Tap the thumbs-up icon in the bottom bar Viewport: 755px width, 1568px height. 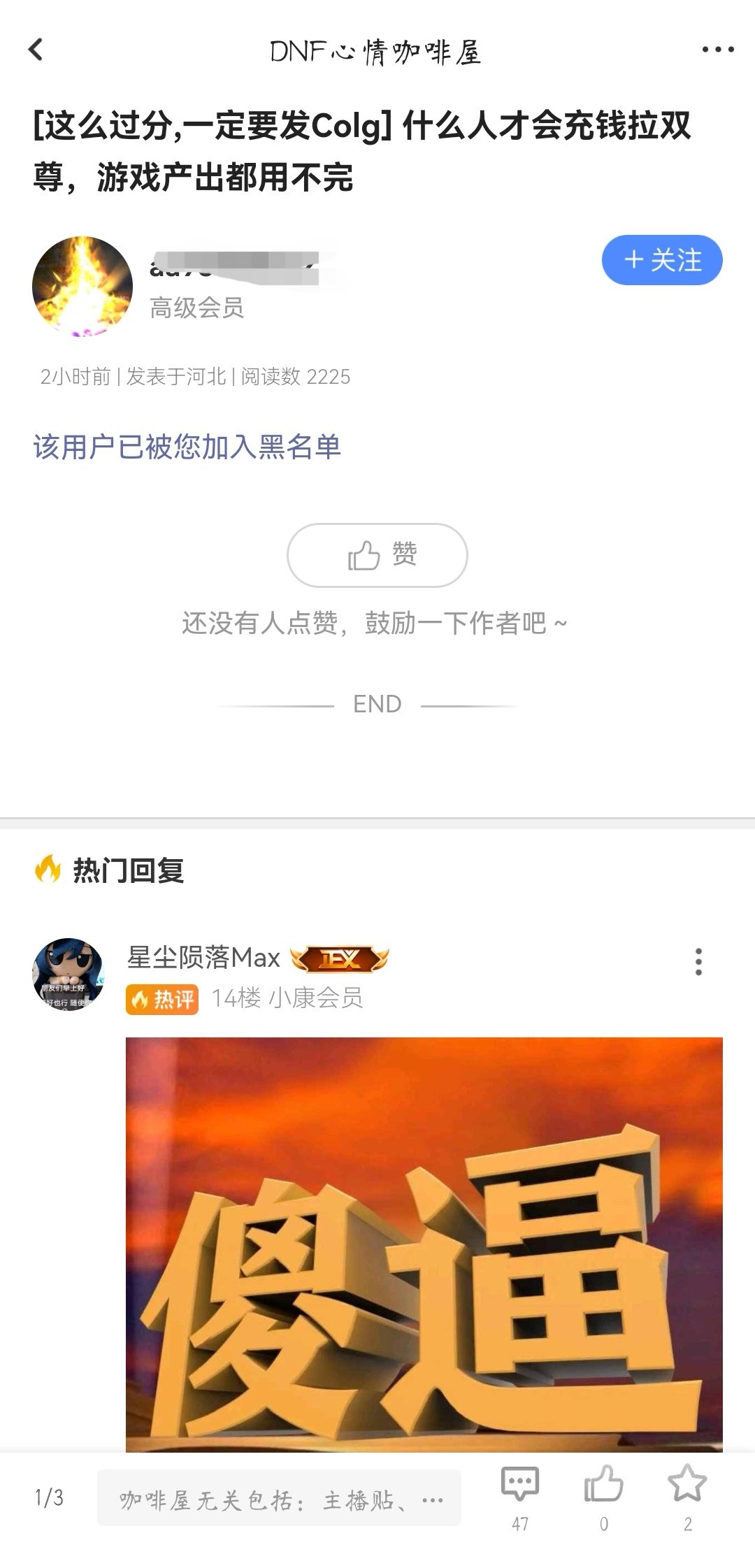click(604, 1496)
